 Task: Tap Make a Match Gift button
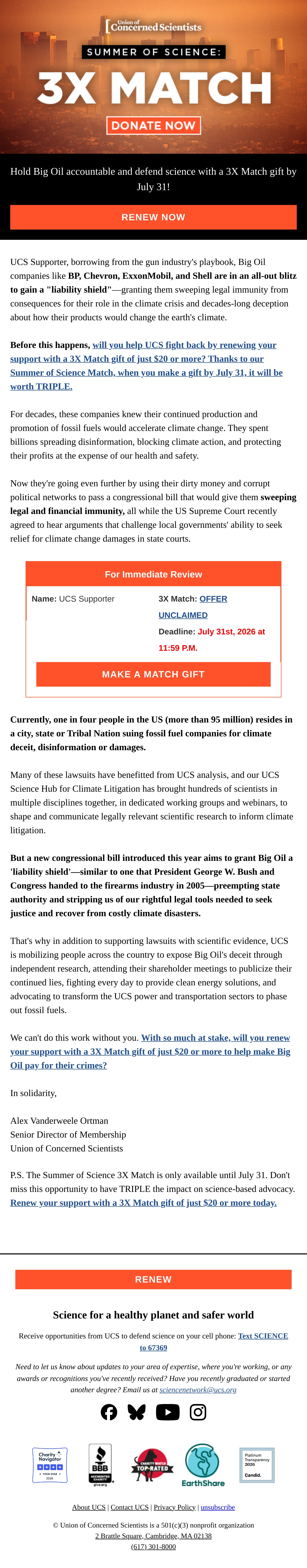pyautogui.click(x=153, y=674)
